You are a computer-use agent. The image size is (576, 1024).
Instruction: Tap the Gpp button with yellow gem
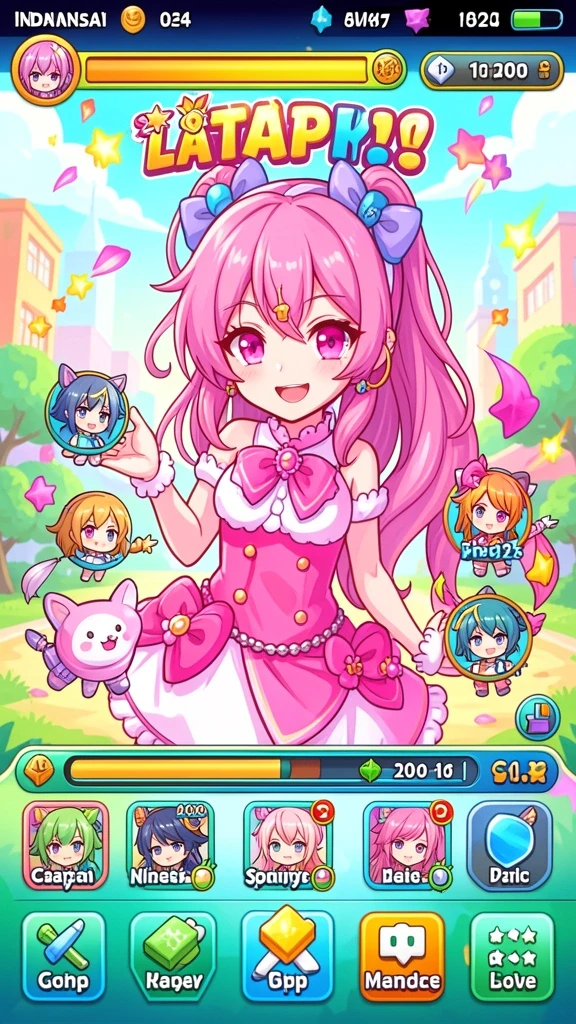point(287,956)
